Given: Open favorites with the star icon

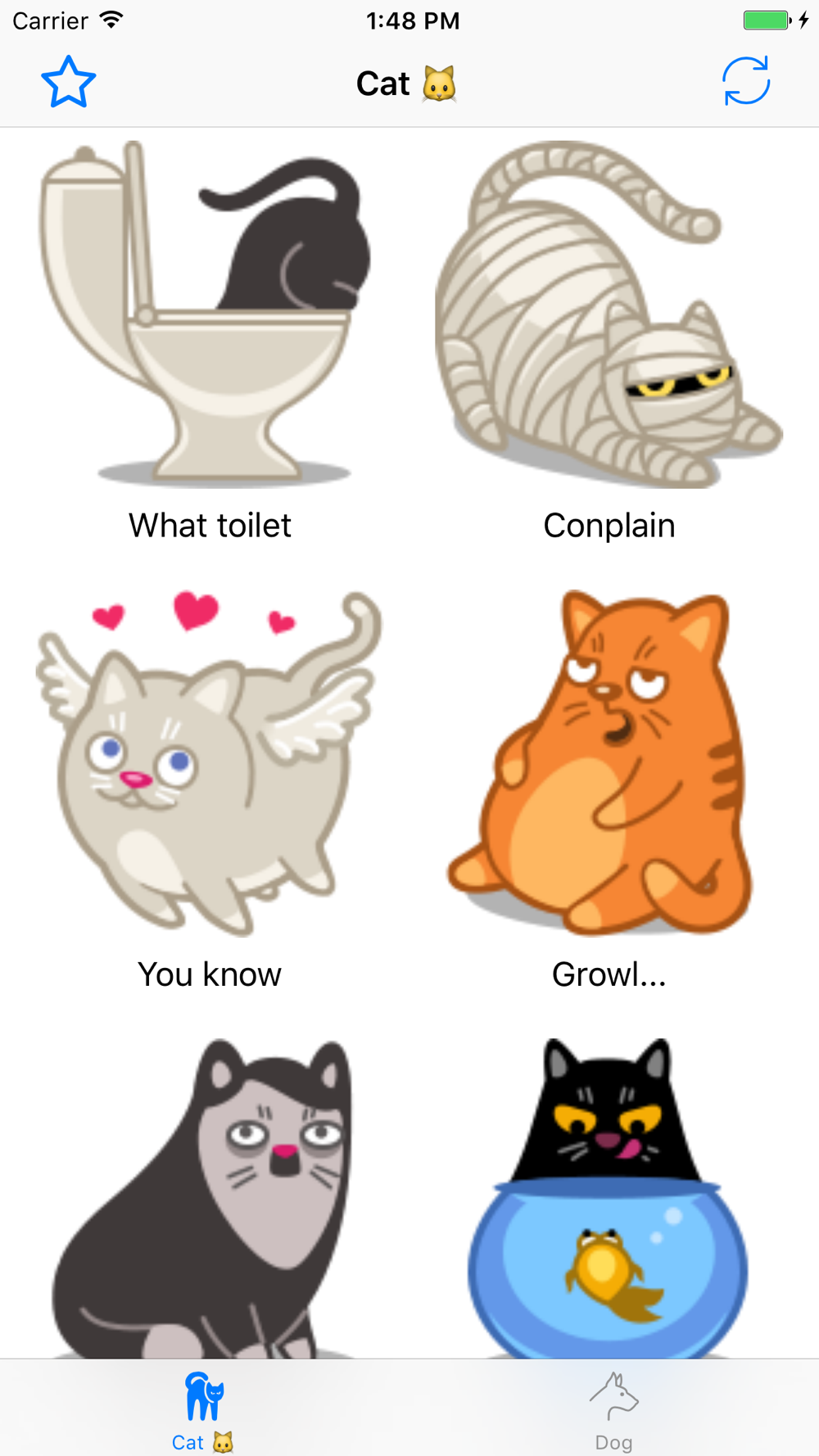Looking at the screenshot, I should coord(69,82).
